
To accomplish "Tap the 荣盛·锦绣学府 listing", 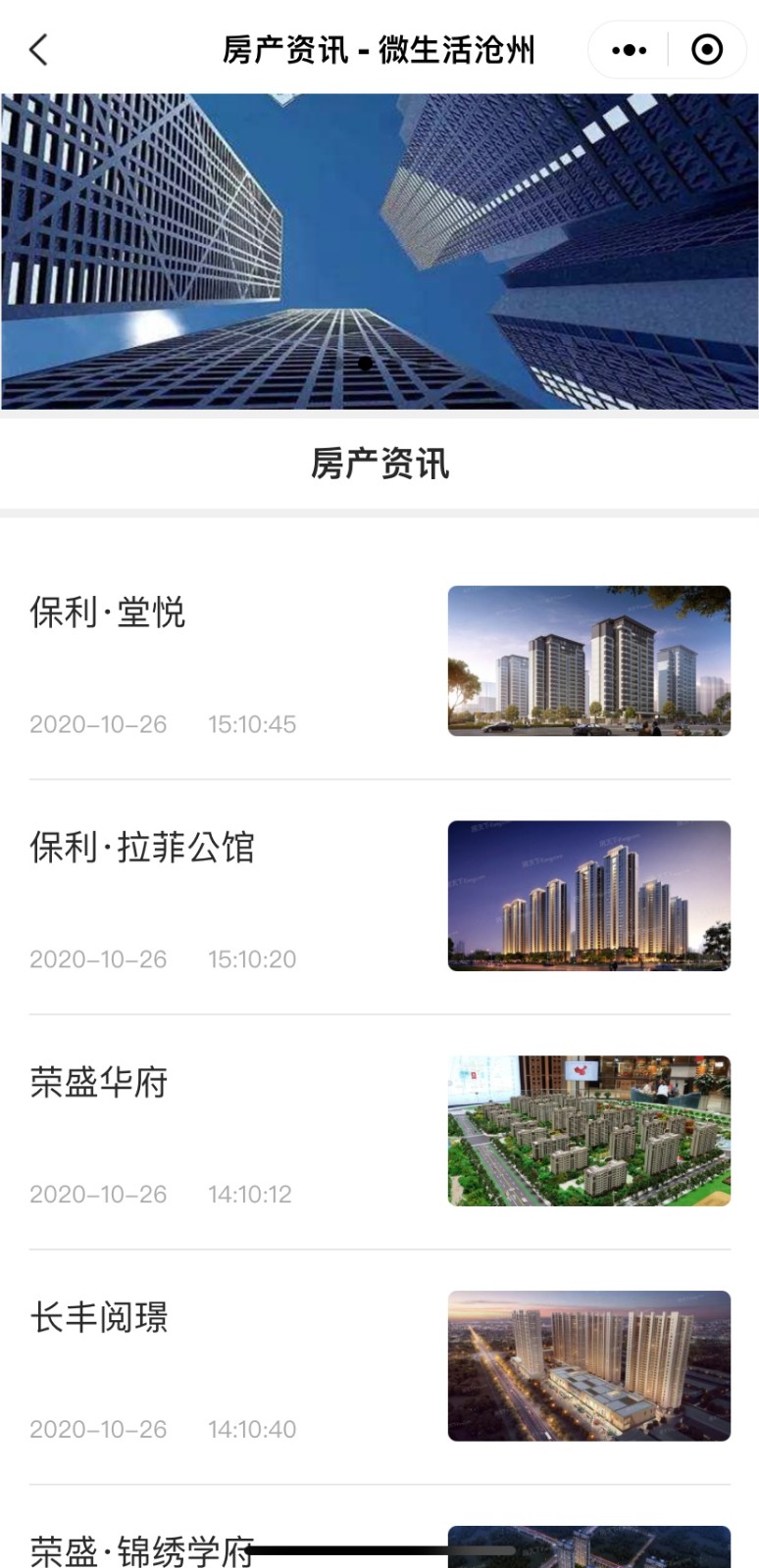I will pos(142,1550).
